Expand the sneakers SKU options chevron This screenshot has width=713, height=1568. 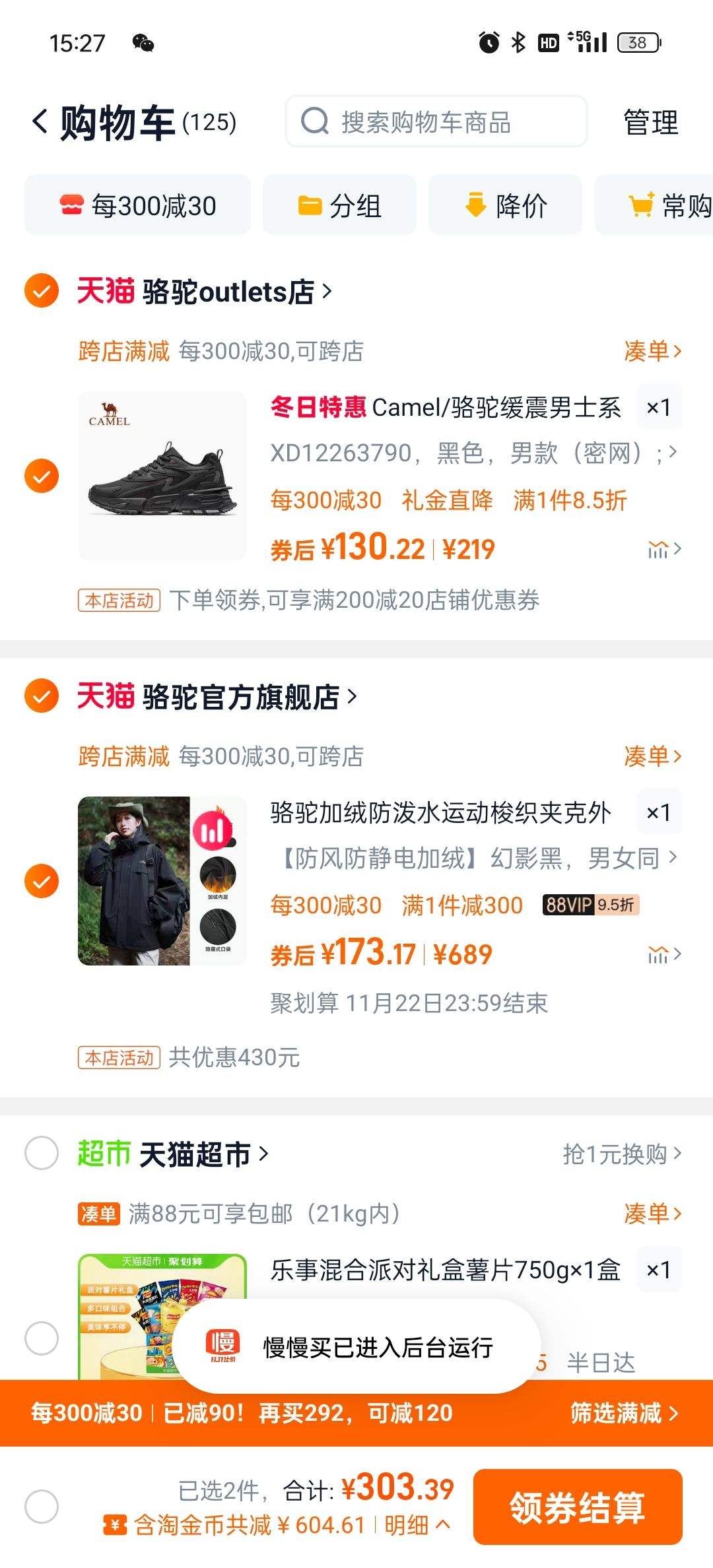(x=674, y=453)
